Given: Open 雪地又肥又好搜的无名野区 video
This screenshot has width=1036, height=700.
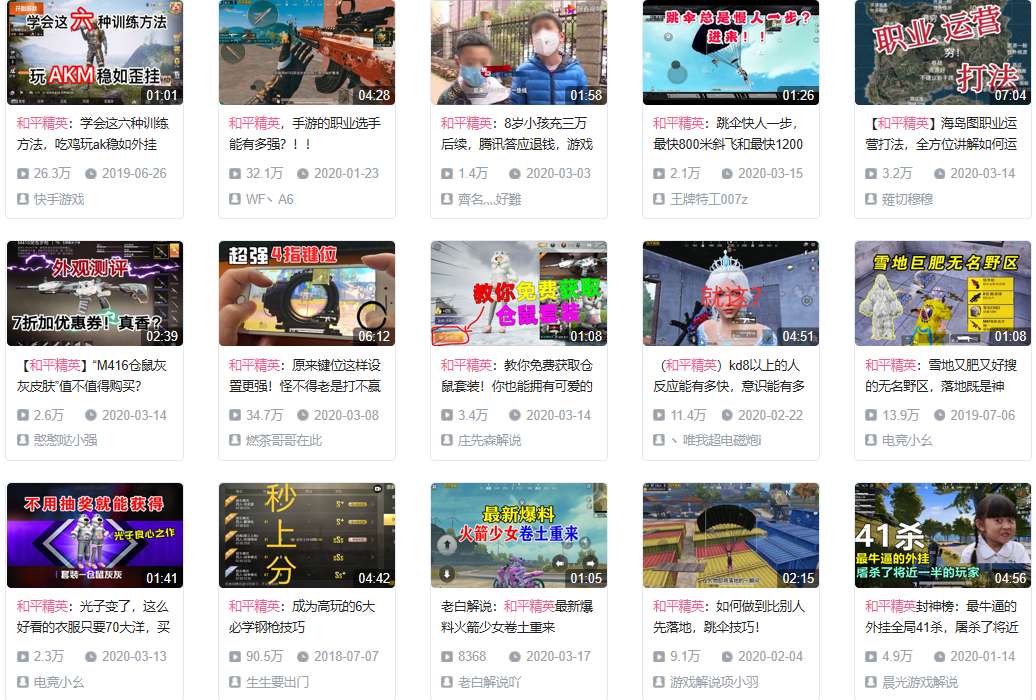Looking at the screenshot, I should 943,293.
